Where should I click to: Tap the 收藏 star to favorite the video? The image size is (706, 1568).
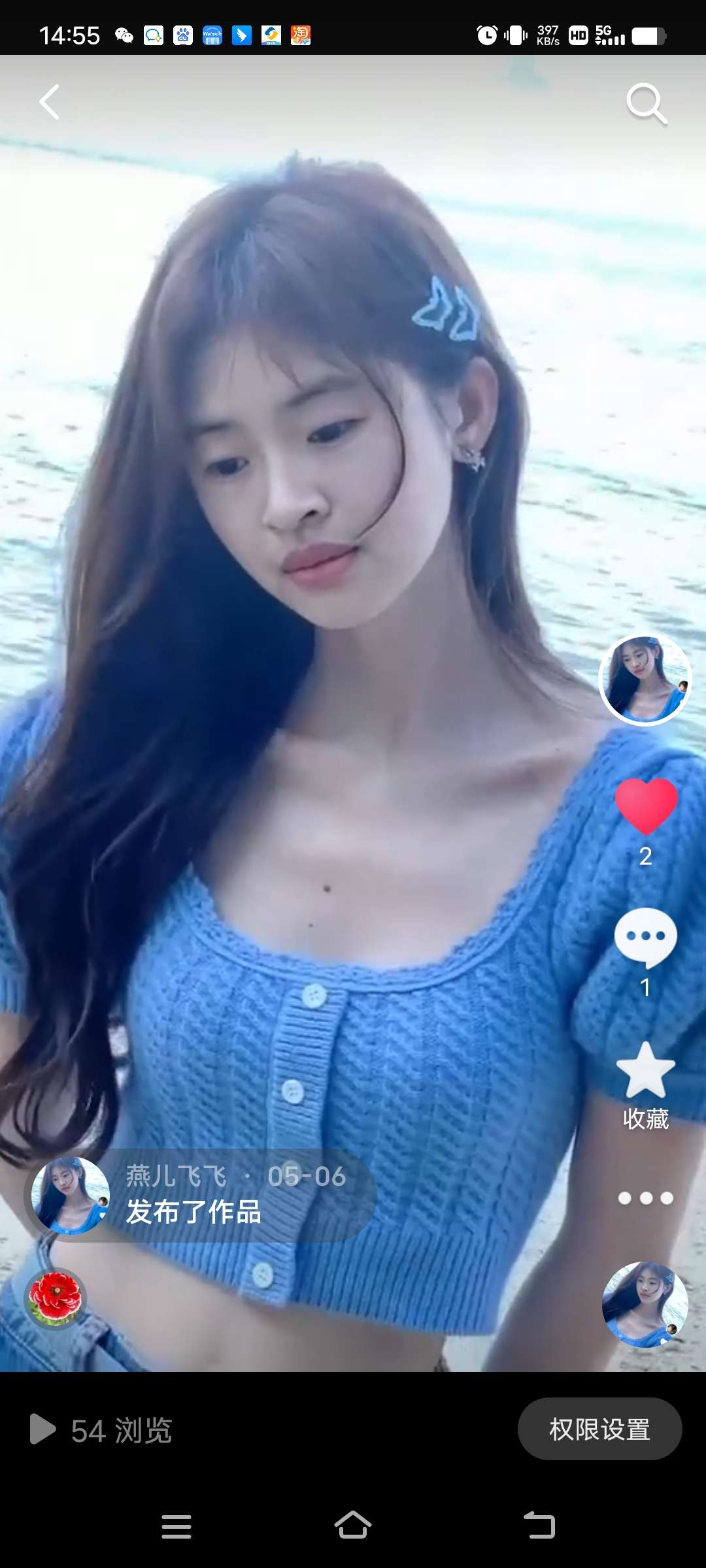pos(646,1071)
